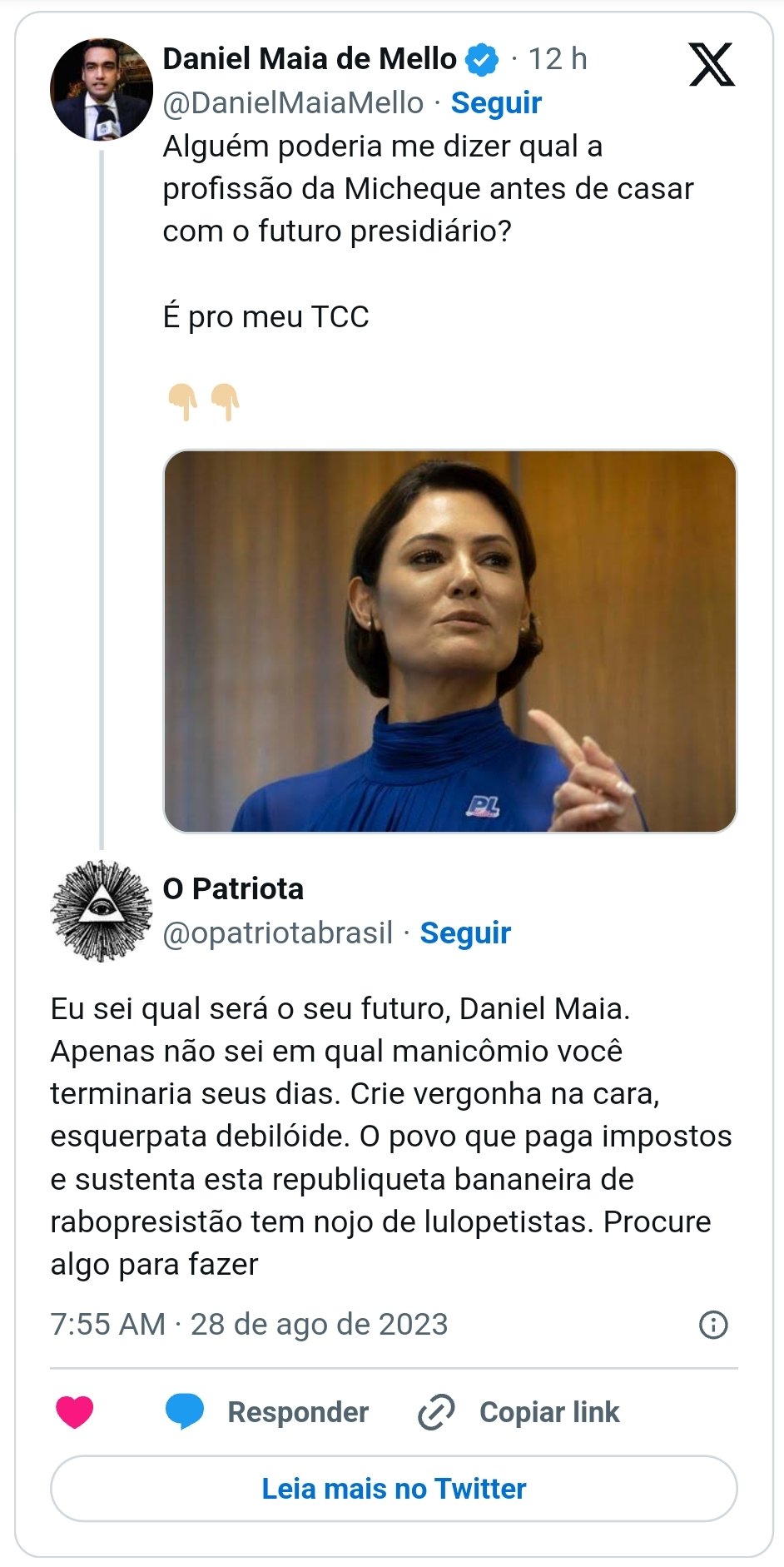The image size is (784, 1567).
Task: Open Daniel Maia de Mello's profile picture
Action: pos(101,89)
